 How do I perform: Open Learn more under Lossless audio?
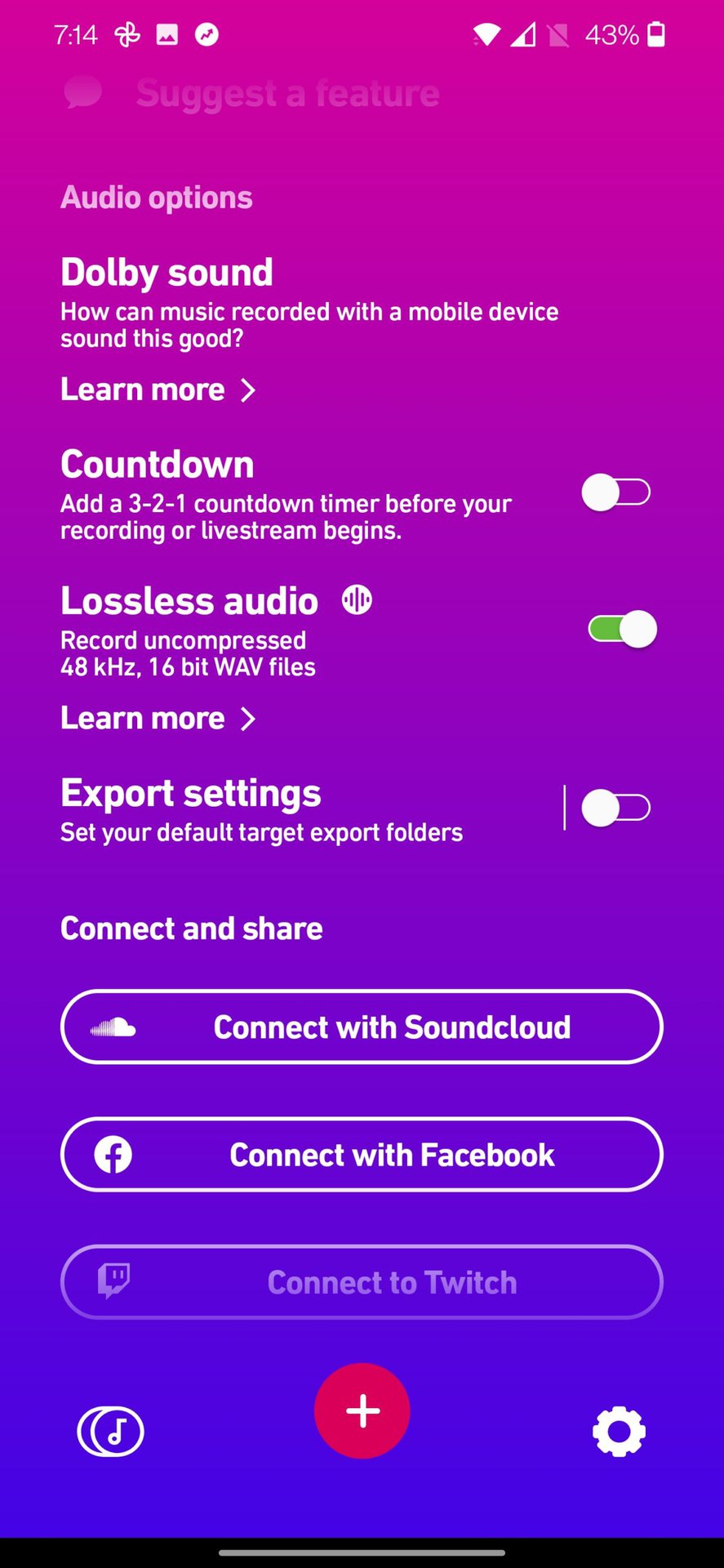click(x=158, y=719)
